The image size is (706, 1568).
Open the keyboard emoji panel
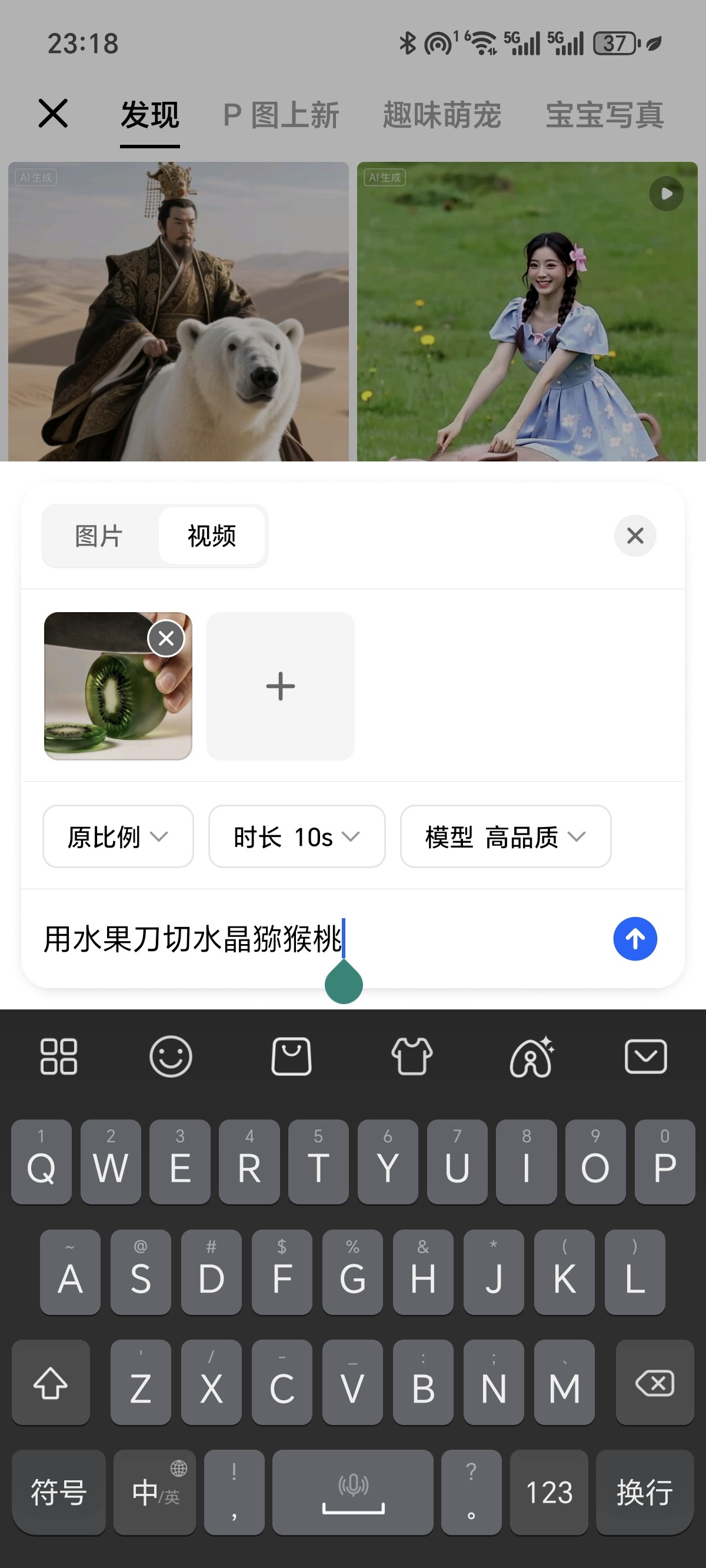point(171,1057)
